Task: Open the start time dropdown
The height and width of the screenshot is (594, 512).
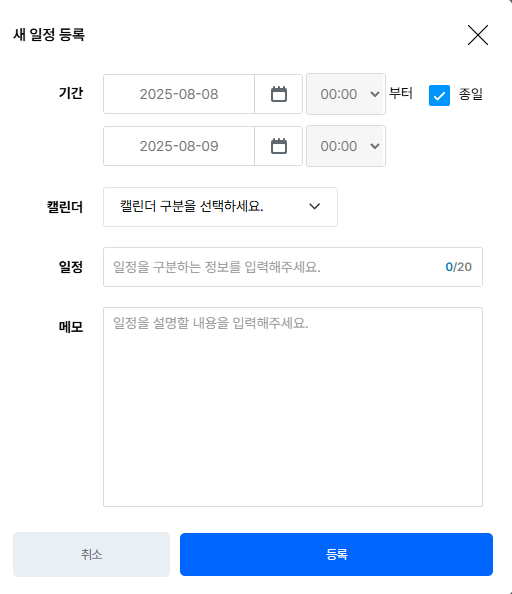Action: click(x=346, y=94)
